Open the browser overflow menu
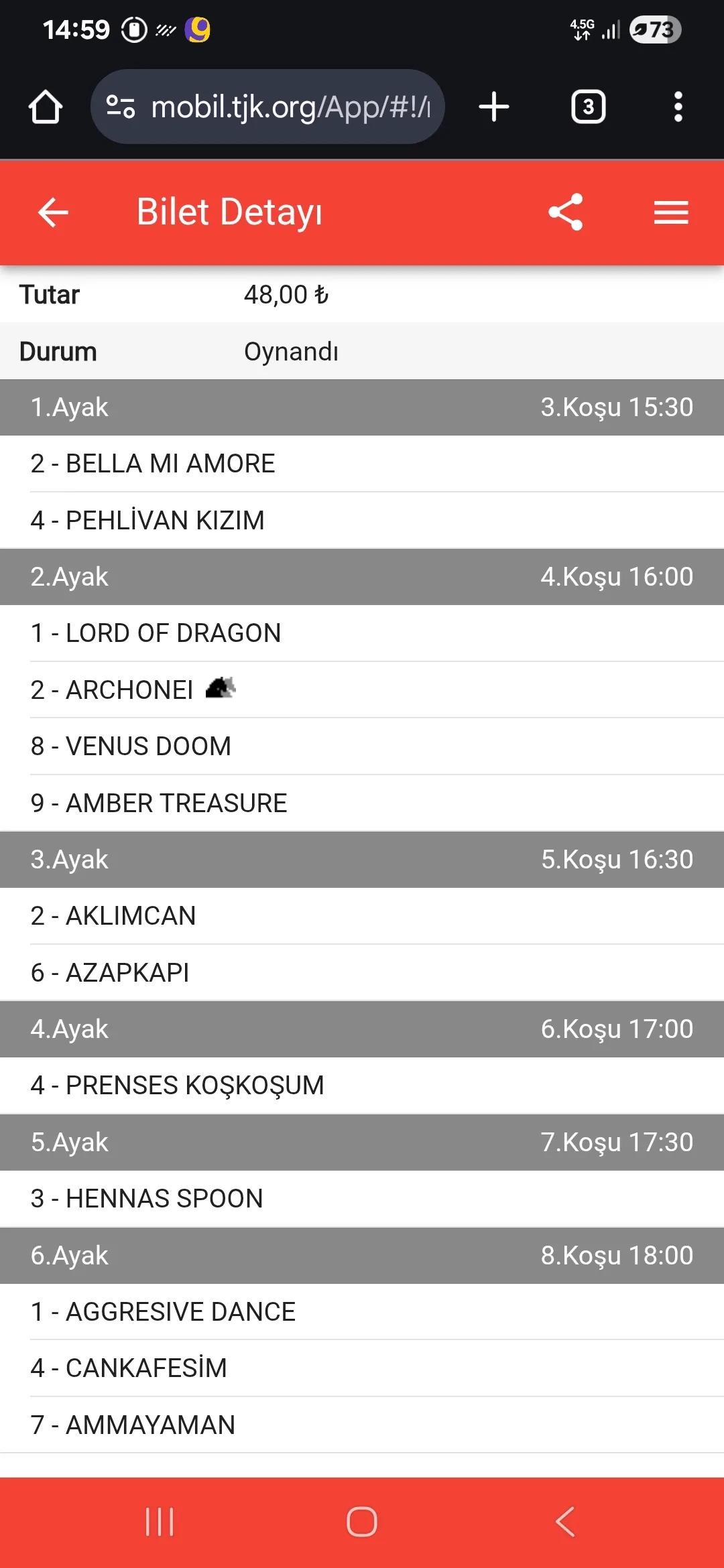Viewport: 724px width, 1568px height. pyautogui.click(x=678, y=107)
